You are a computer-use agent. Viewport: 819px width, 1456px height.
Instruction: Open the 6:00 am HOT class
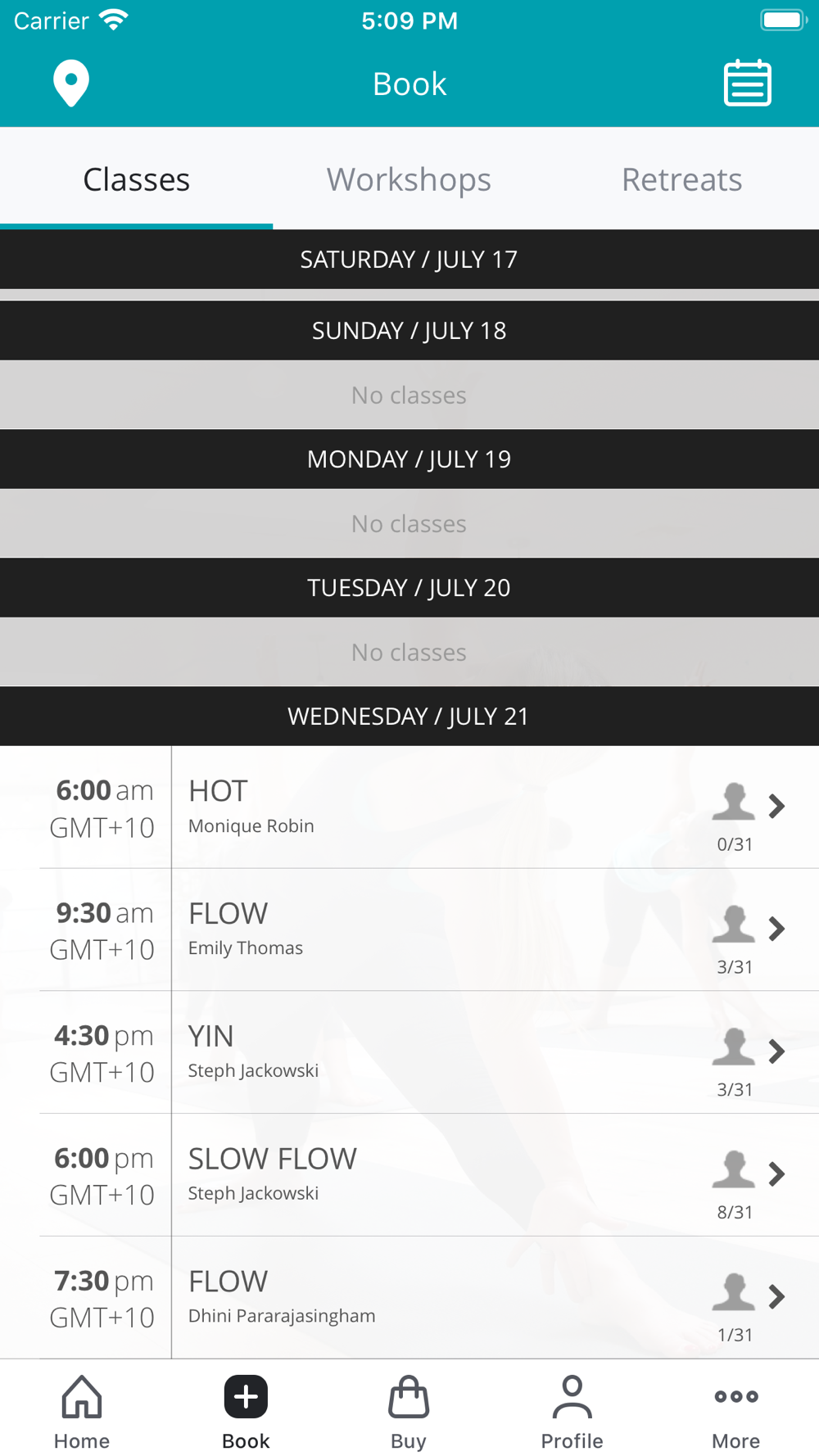[409, 807]
